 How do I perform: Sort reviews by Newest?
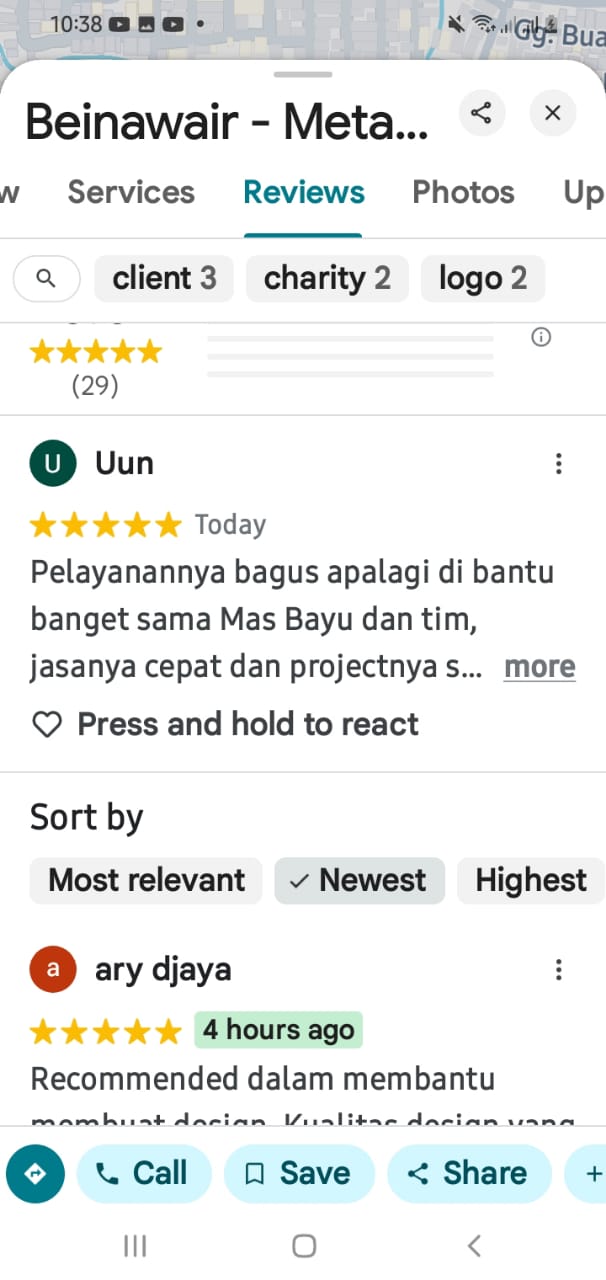[x=359, y=880]
